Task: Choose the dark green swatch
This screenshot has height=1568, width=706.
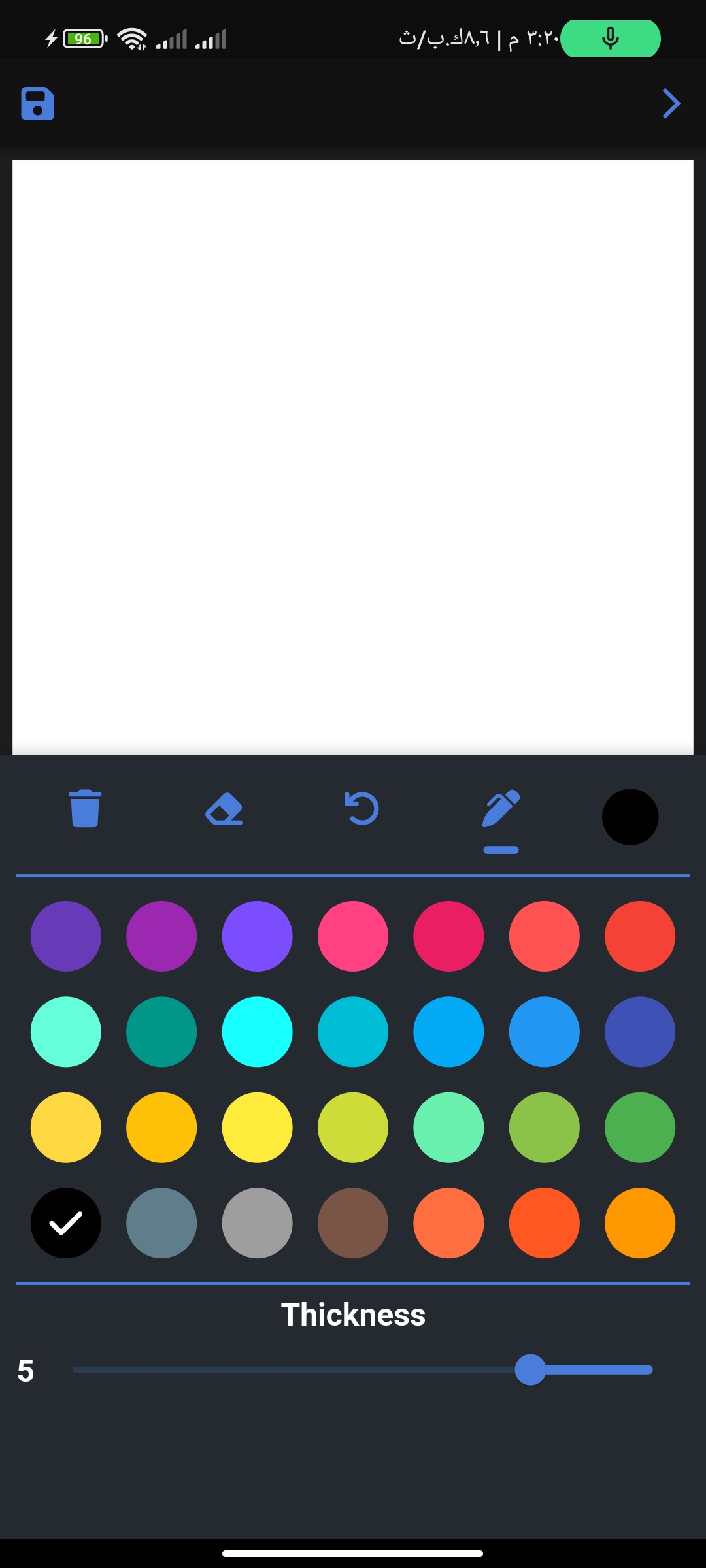Action: click(x=640, y=1128)
